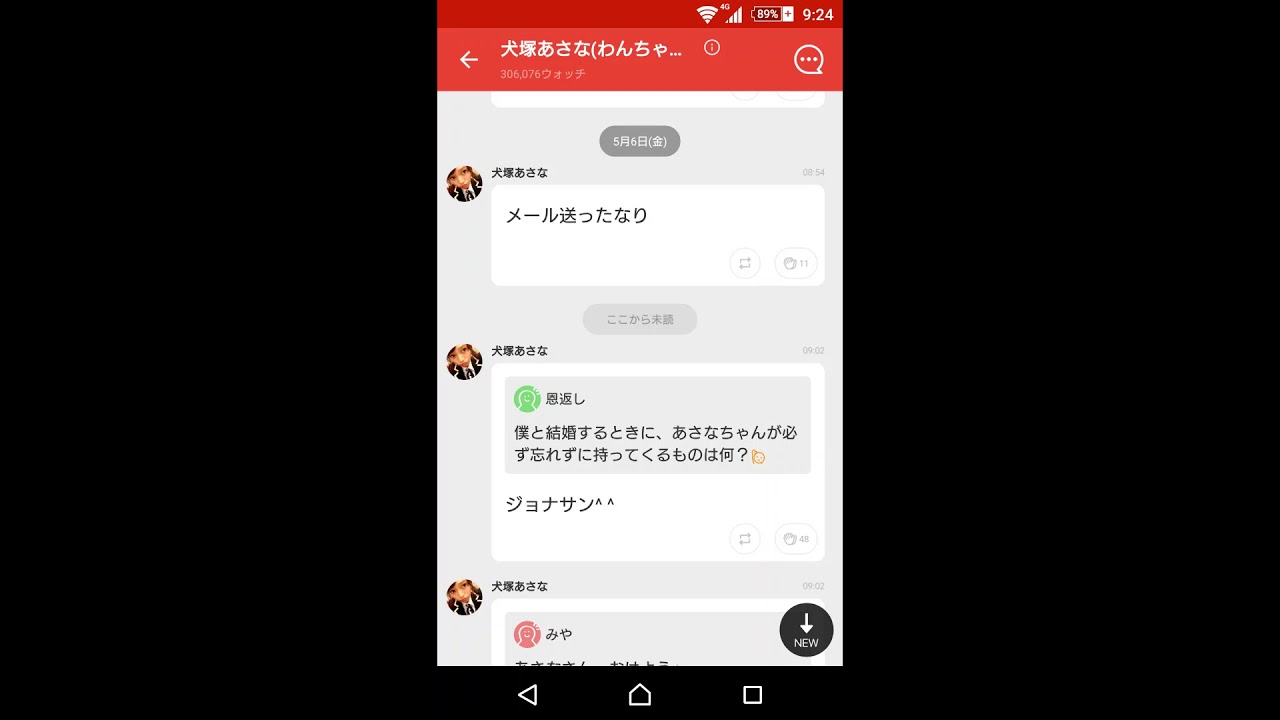Image resolution: width=1280 pixels, height=720 pixels.
Task: Tap the system home button
Action: [x=640, y=694]
